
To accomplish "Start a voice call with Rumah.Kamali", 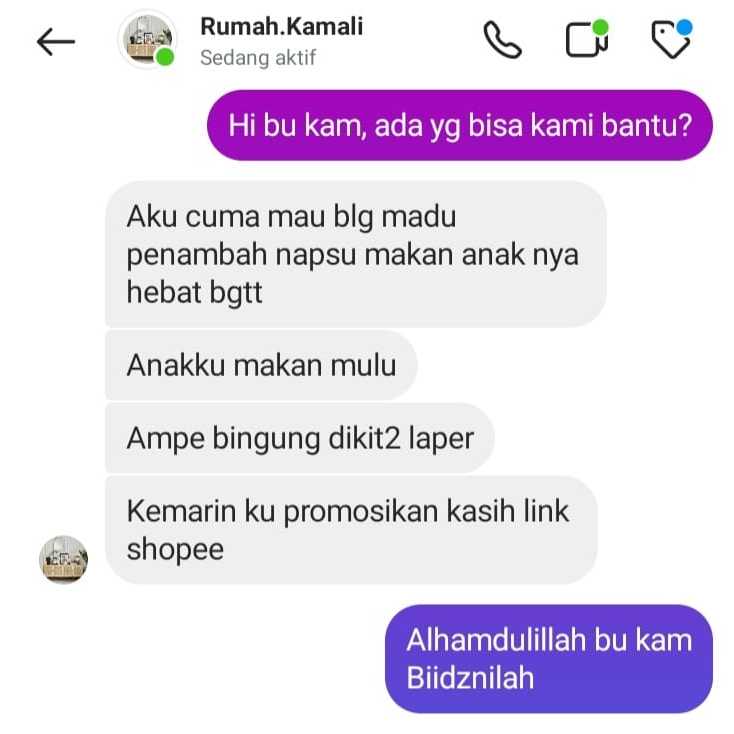I will [502, 40].
